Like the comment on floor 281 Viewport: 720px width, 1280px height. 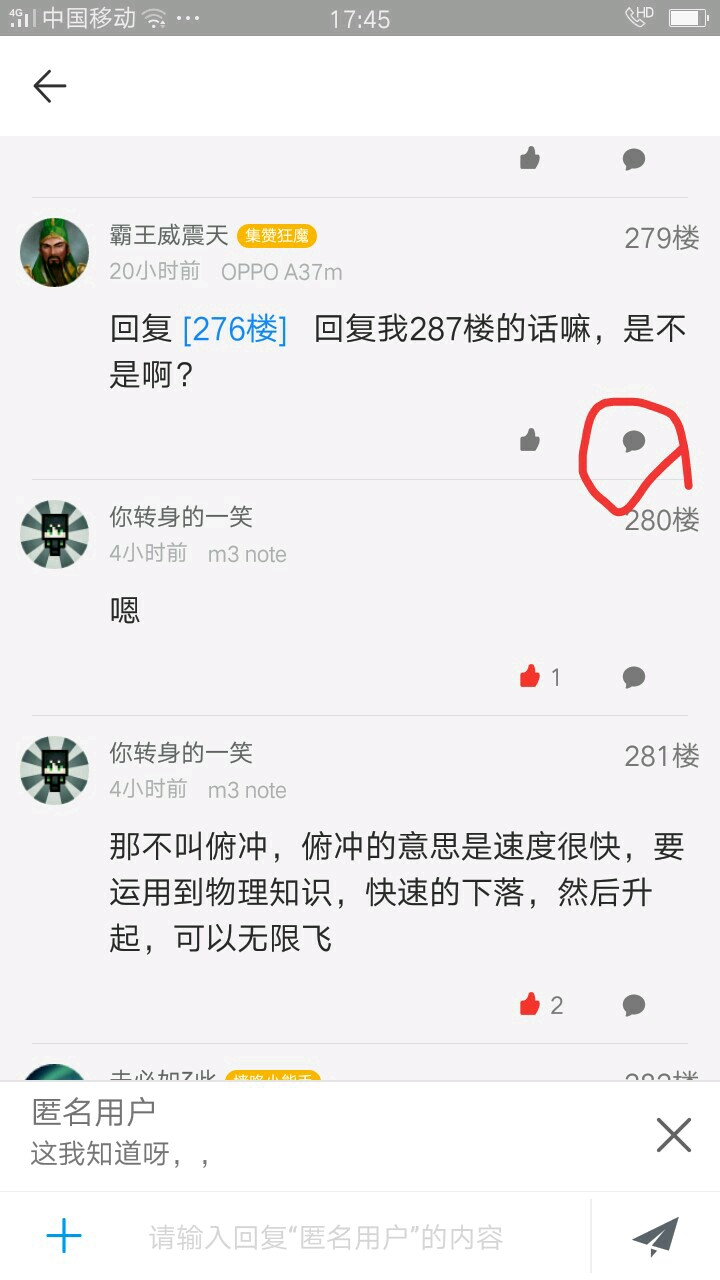(530, 1004)
